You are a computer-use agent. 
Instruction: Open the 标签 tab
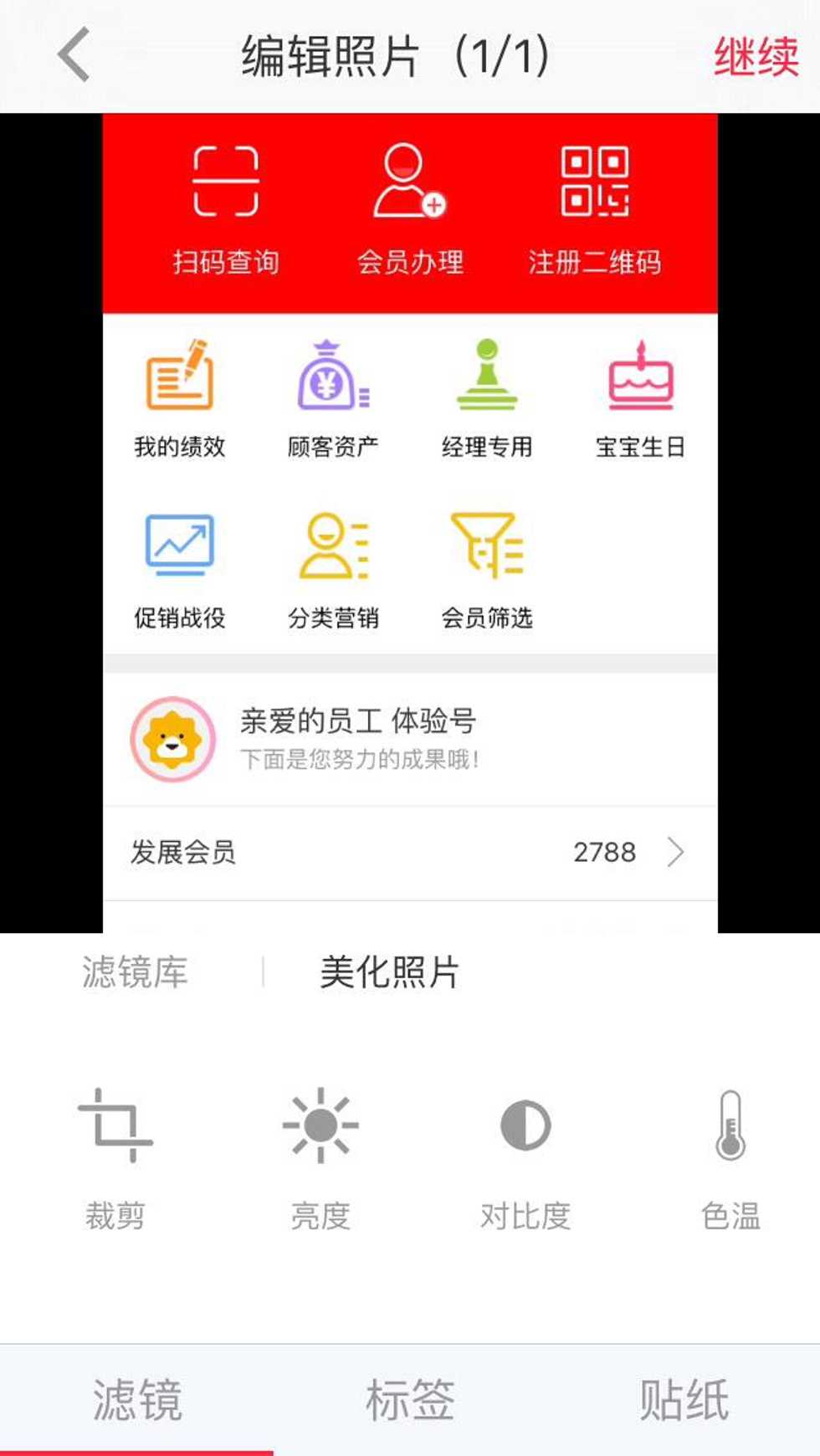(410, 1401)
